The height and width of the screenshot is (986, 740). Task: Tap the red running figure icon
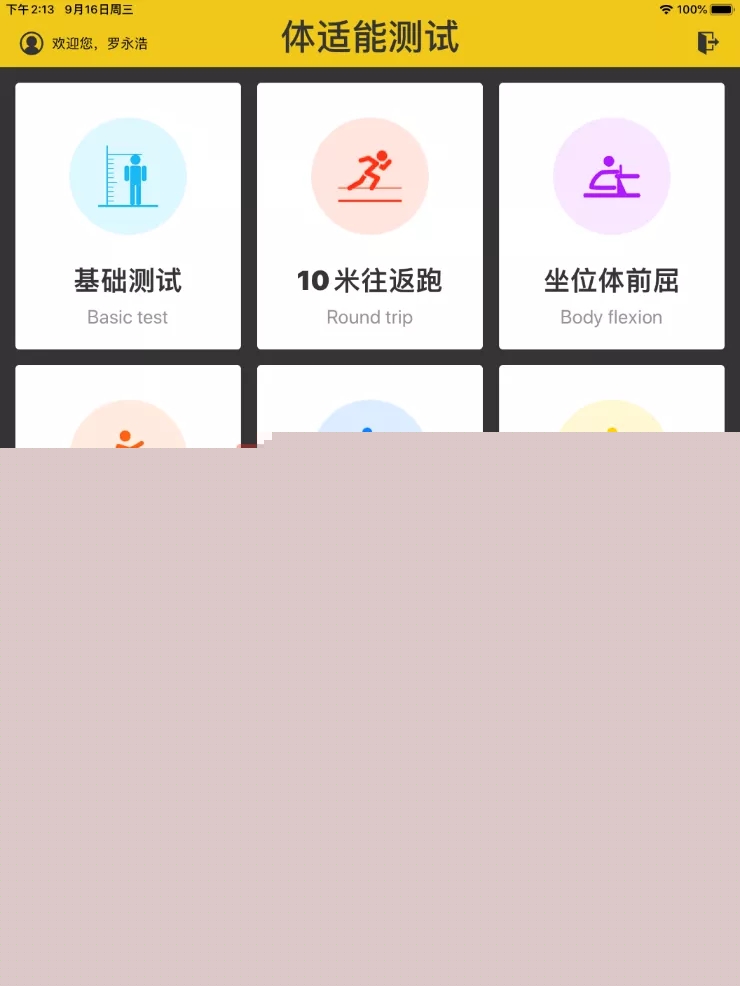point(369,175)
